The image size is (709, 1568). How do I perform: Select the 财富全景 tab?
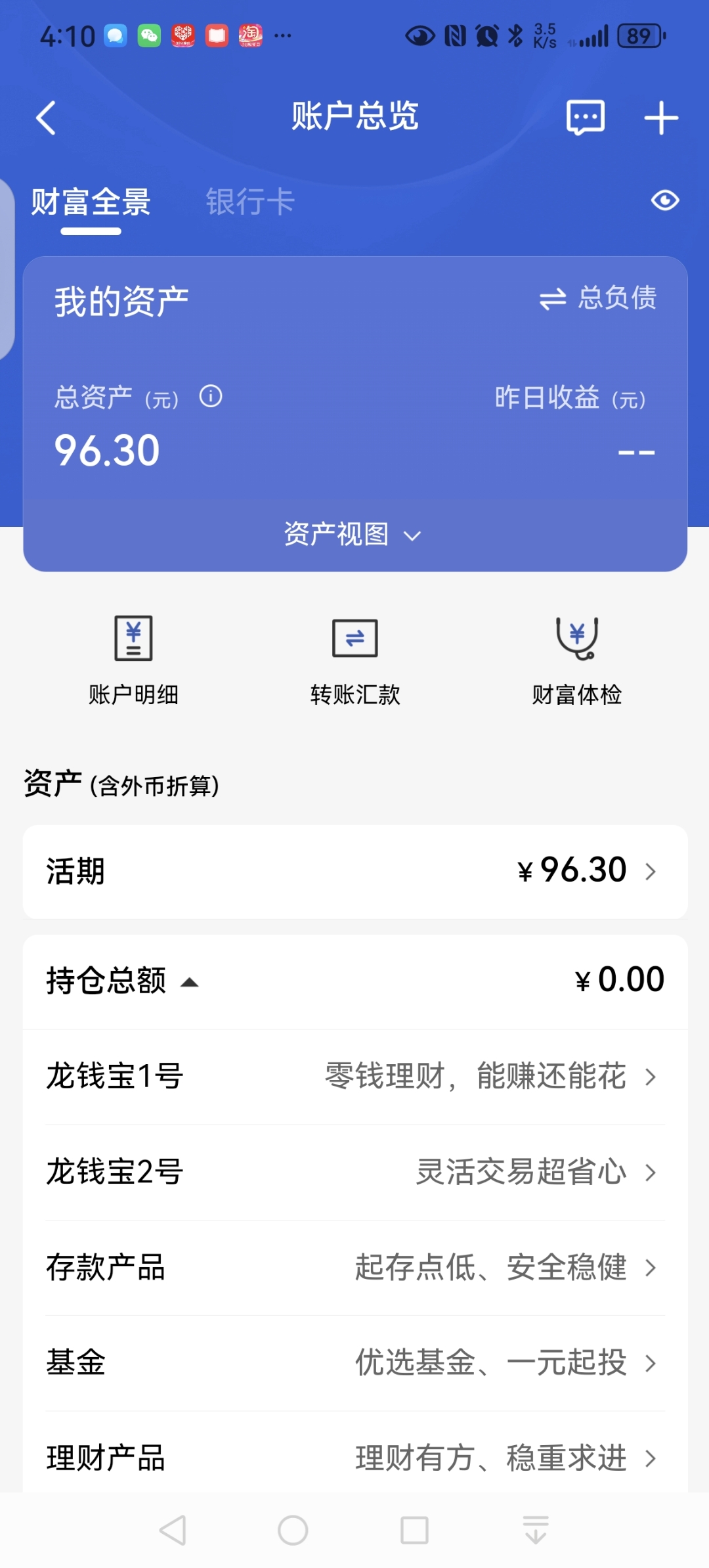pyautogui.click(x=91, y=202)
